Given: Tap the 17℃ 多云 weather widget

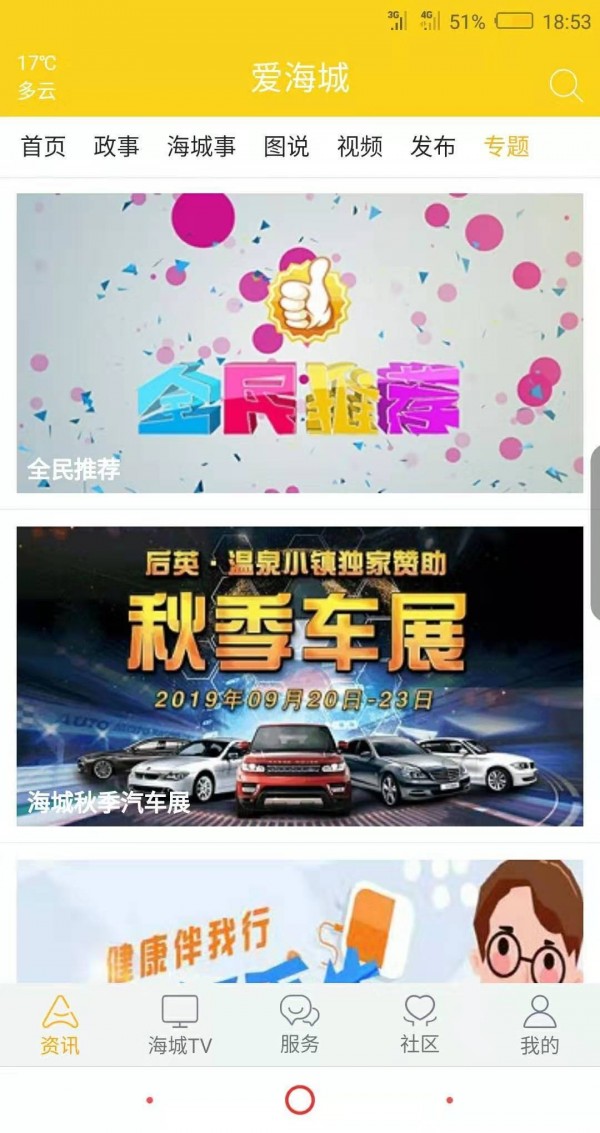Looking at the screenshot, I should point(37,77).
